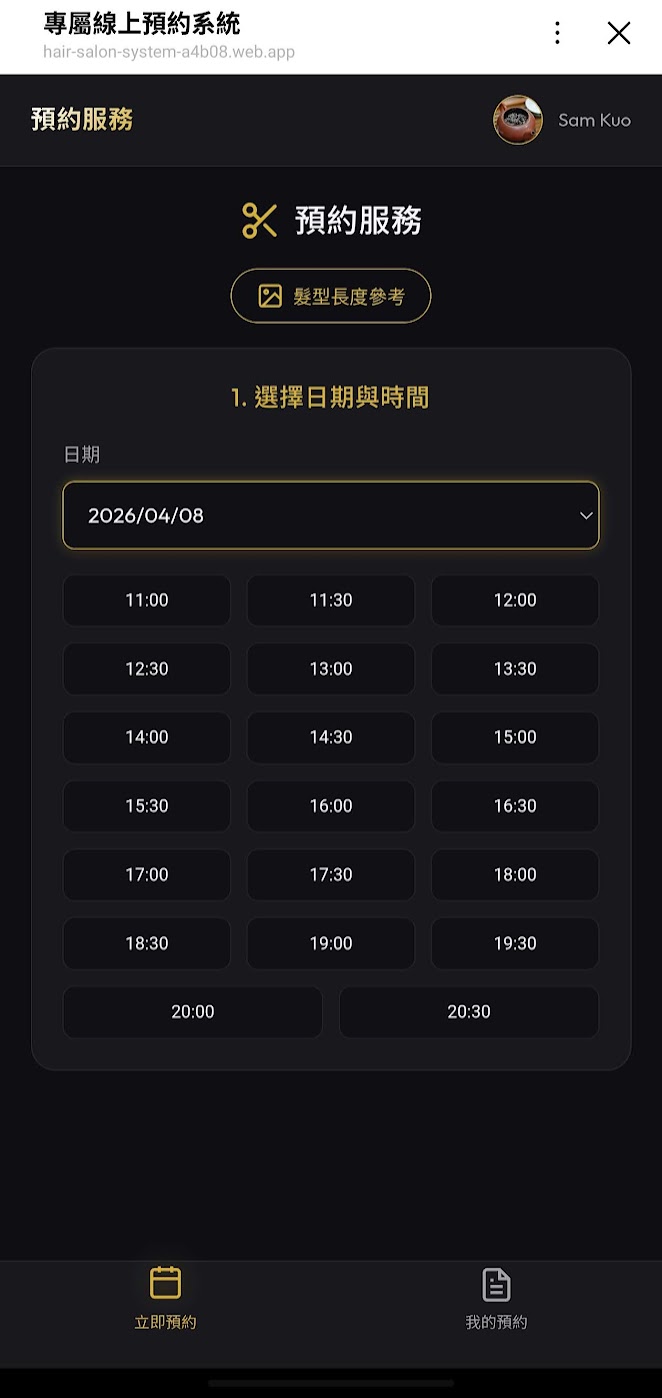Choose the 19:00 time slot
662x1398 pixels.
(x=331, y=943)
